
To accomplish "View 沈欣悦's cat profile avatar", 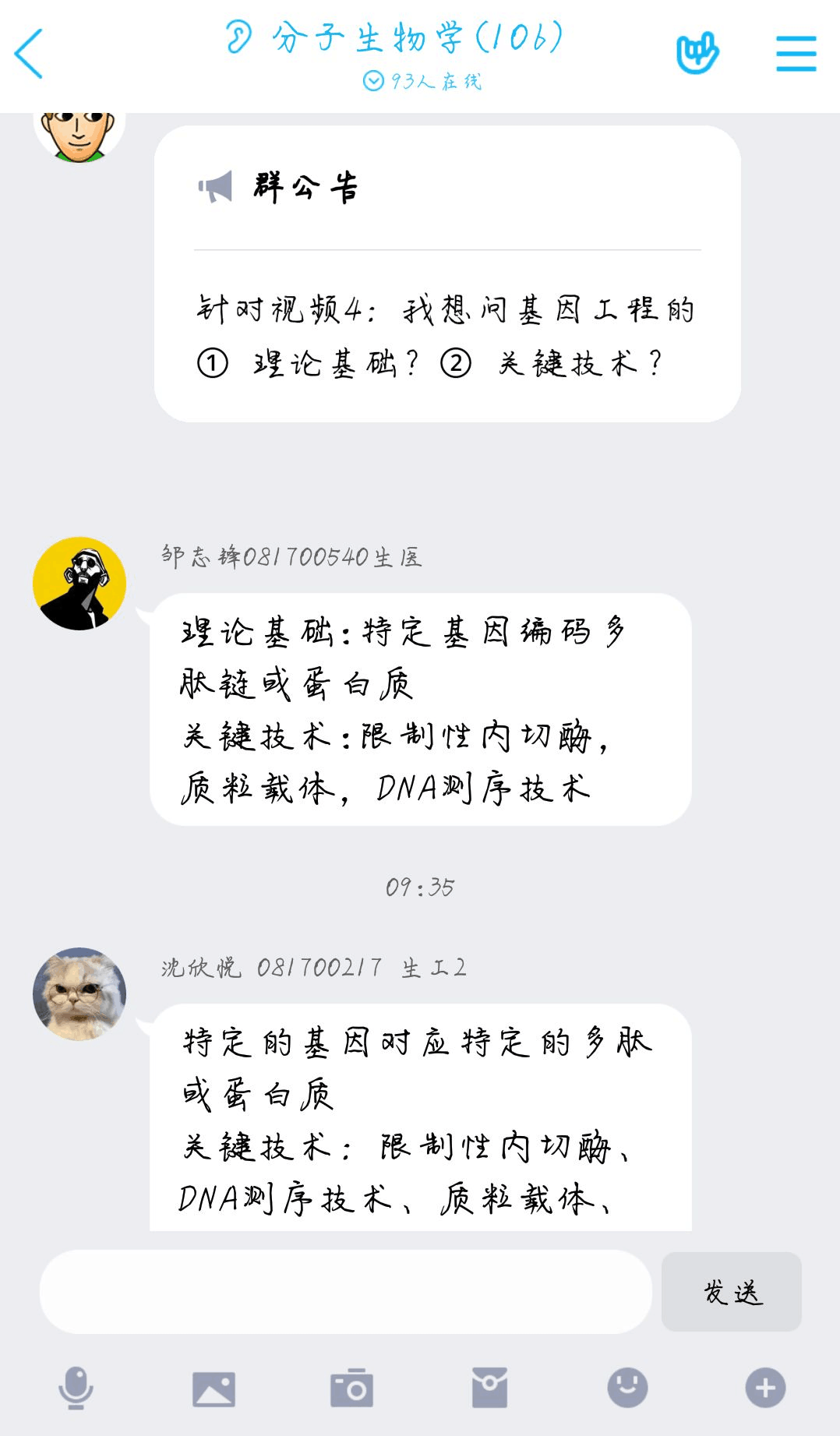I will pyautogui.click(x=79, y=993).
